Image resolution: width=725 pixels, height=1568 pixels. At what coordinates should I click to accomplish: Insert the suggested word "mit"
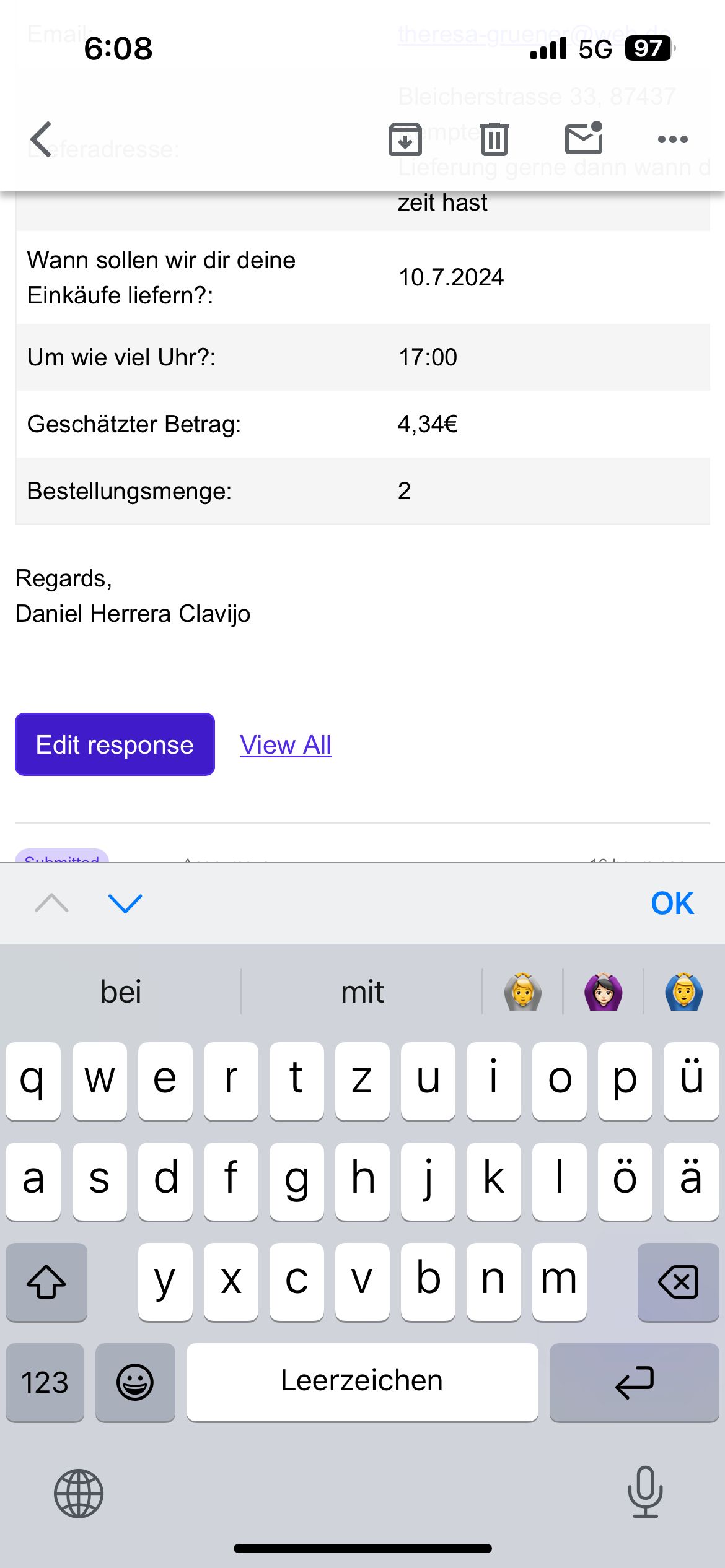(x=362, y=991)
